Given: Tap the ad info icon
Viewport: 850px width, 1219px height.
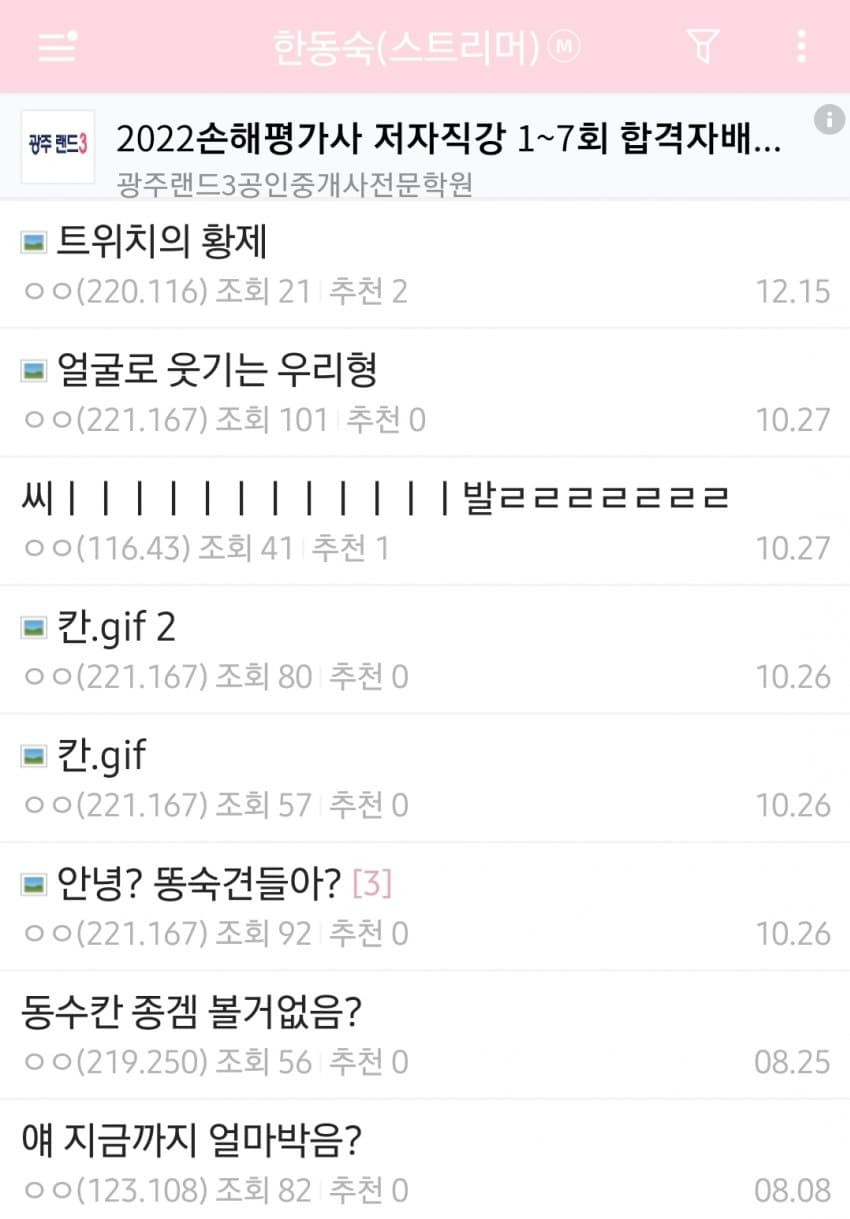Looking at the screenshot, I should (x=829, y=120).
